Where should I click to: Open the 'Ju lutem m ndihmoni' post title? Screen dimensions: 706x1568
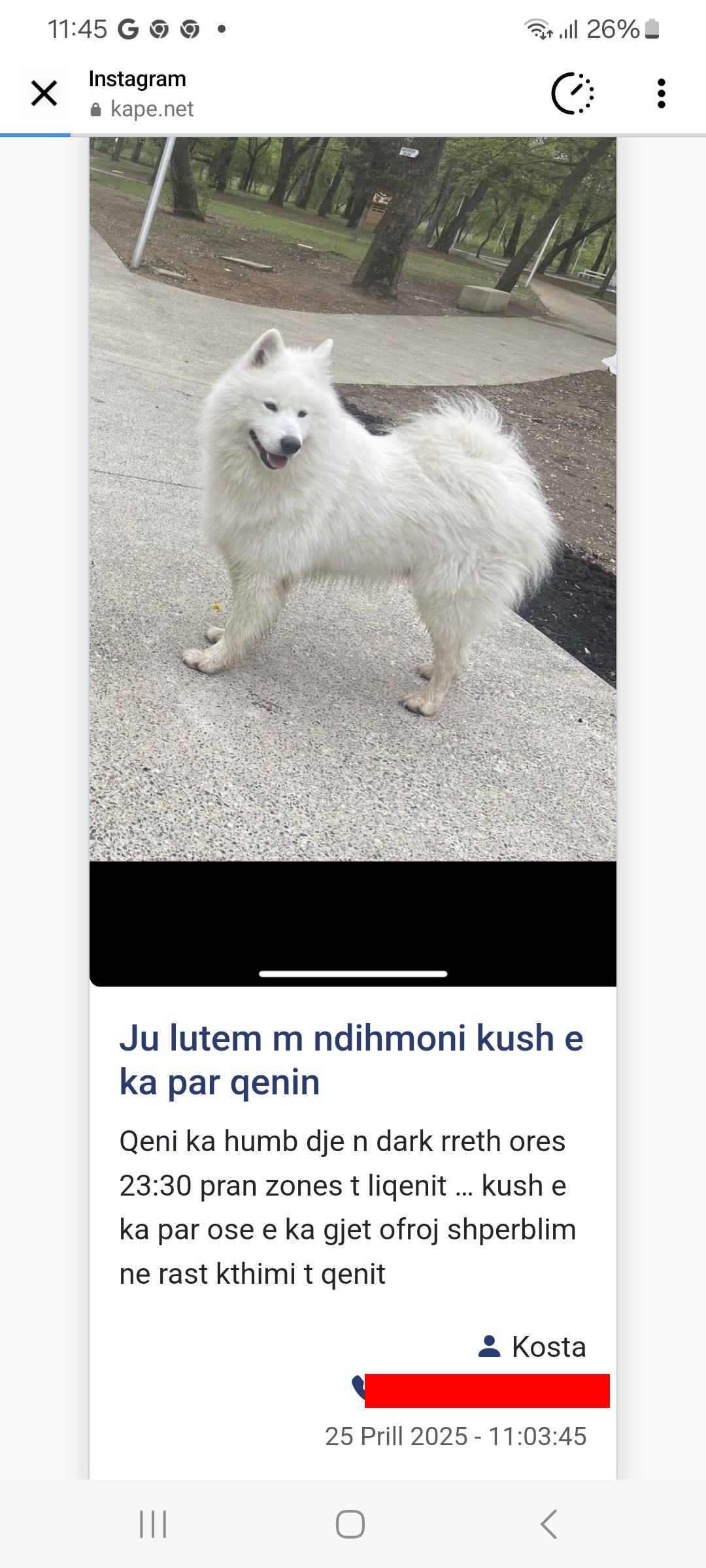point(351,1060)
